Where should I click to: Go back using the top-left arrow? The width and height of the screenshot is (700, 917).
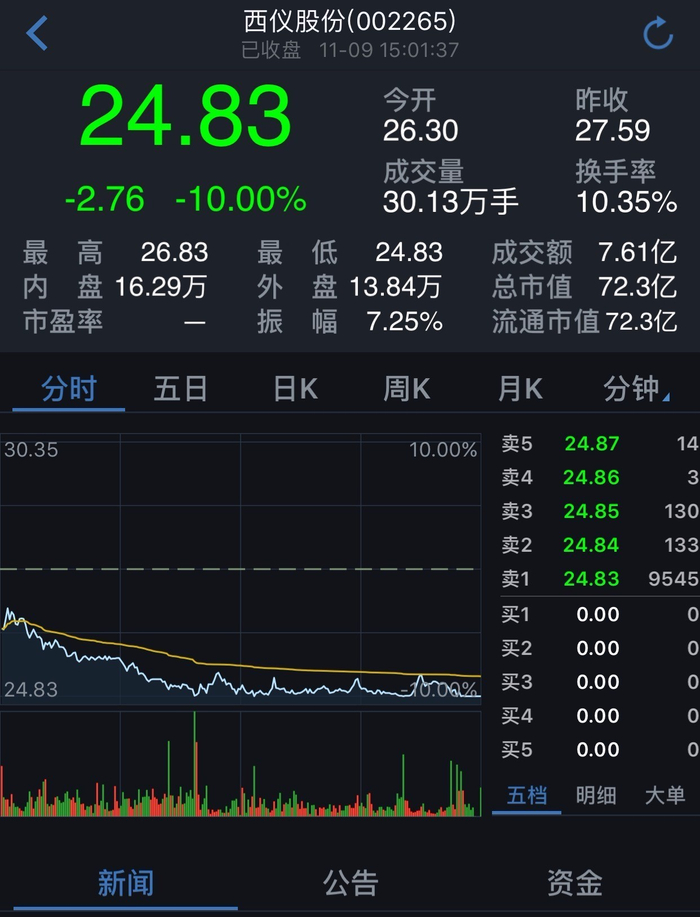[x=37, y=33]
